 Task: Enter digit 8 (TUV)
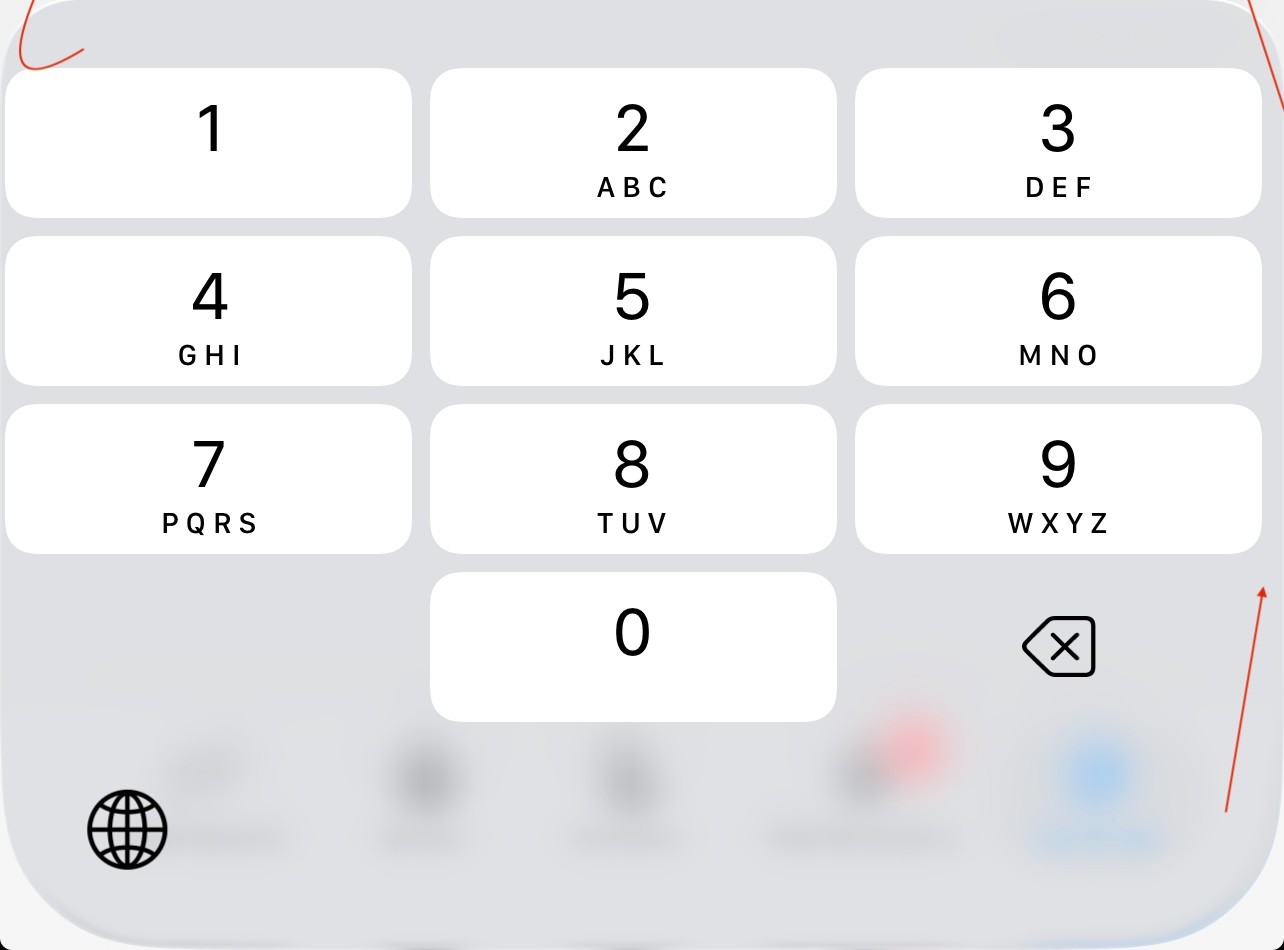[x=633, y=479]
